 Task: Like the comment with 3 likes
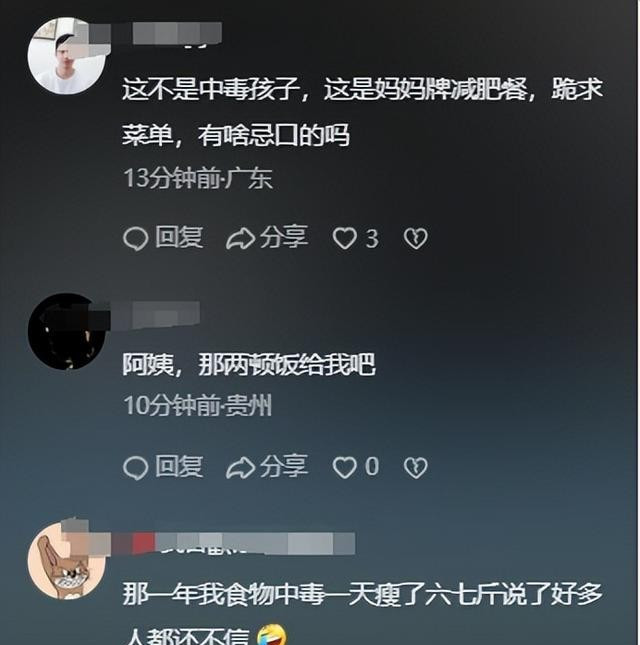pyautogui.click(x=346, y=239)
